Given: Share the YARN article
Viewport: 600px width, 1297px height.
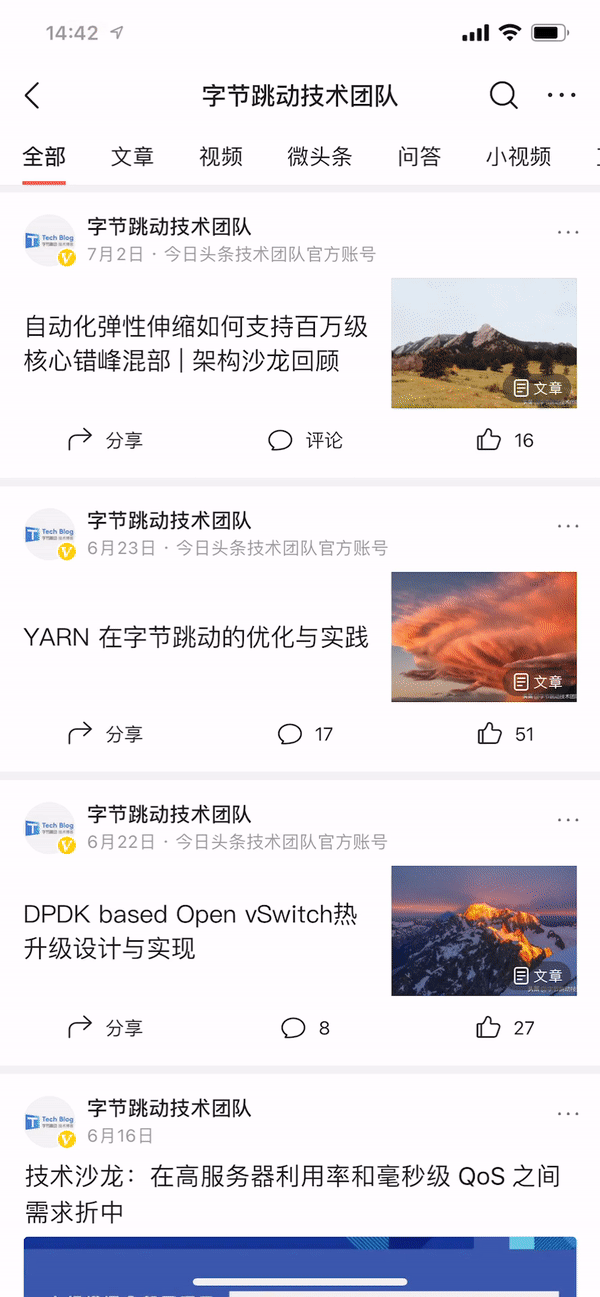Looking at the screenshot, I should point(105,734).
